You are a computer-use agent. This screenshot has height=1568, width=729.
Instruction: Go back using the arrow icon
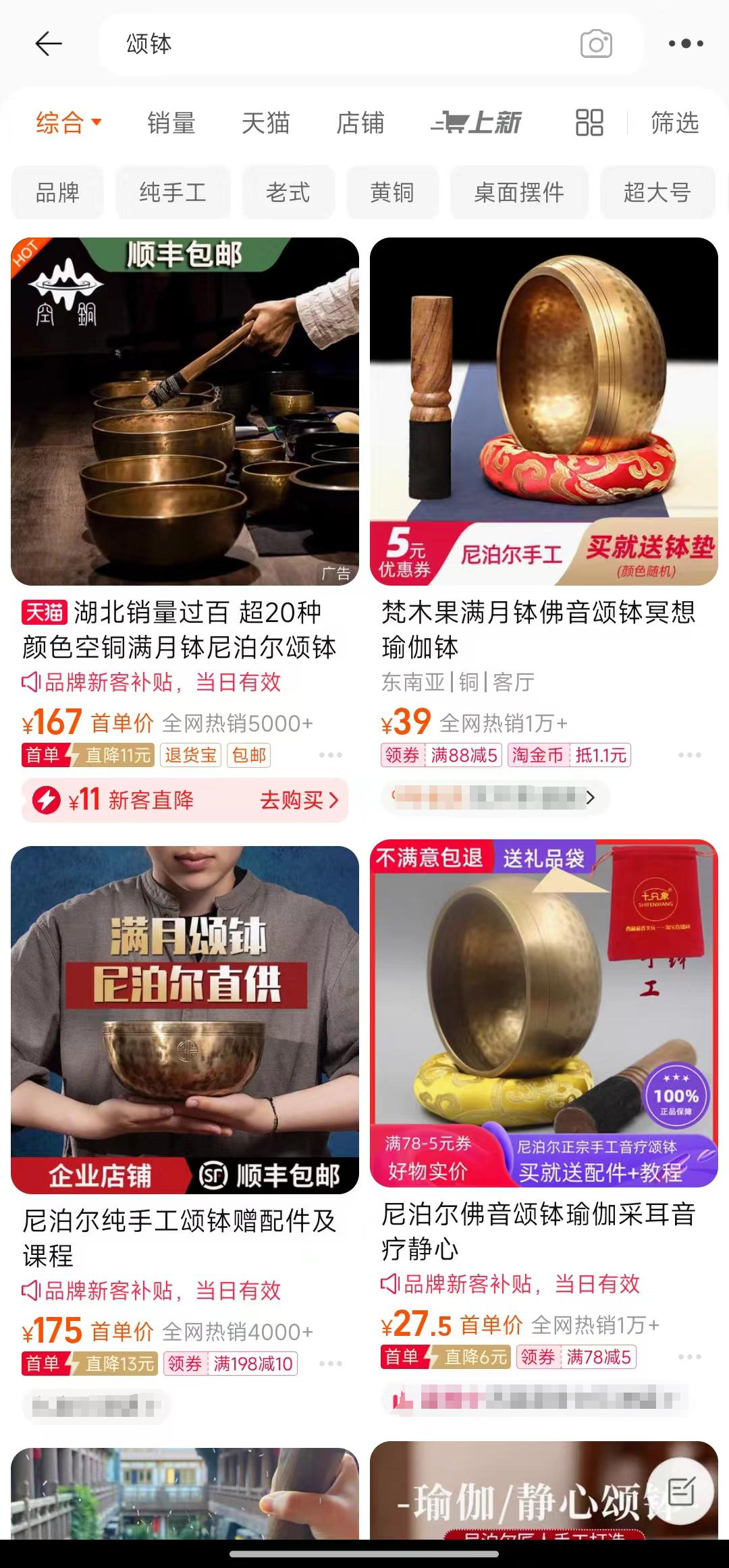click(x=49, y=45)
